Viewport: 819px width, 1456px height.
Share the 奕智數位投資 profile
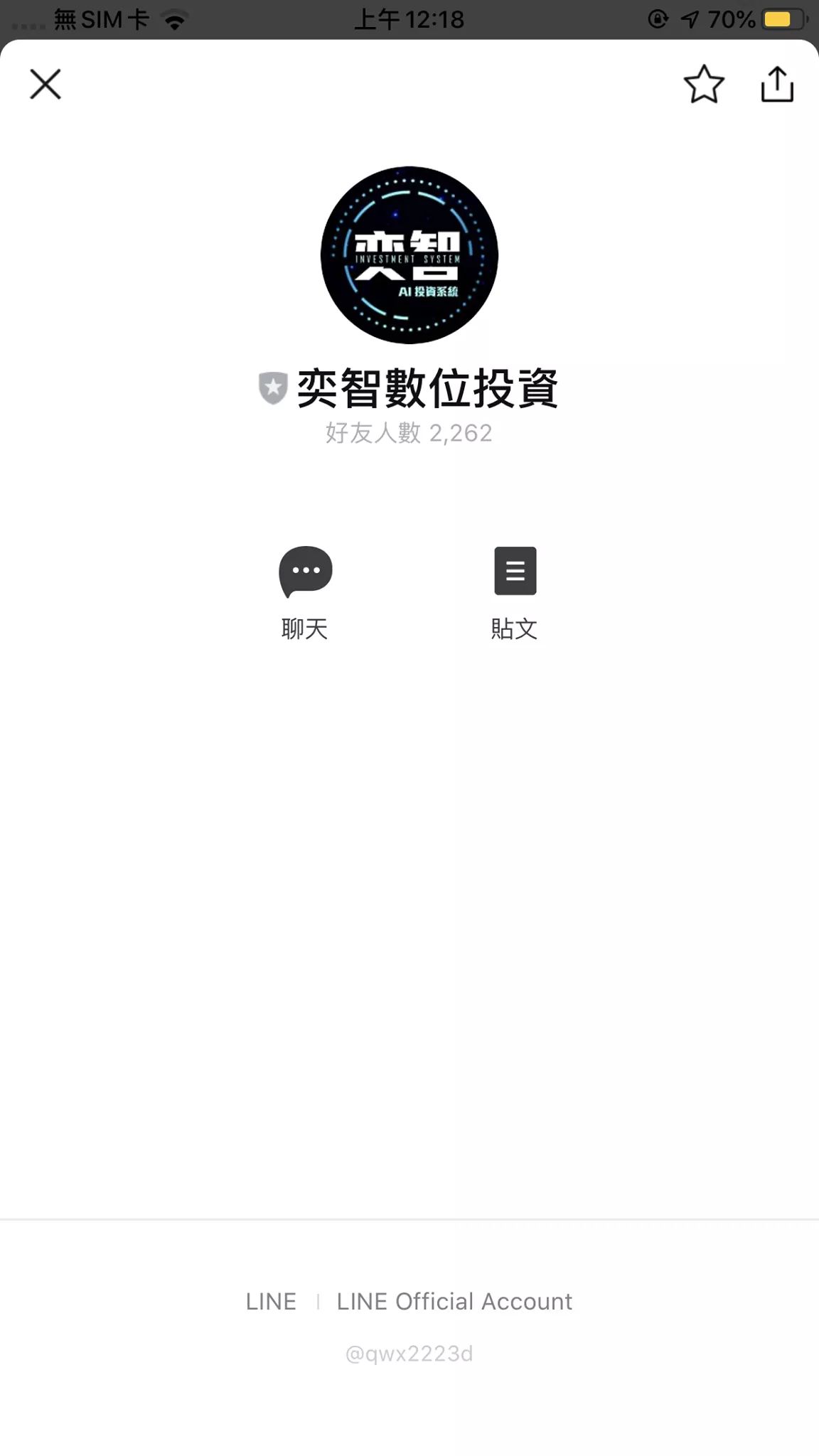pos(777,84)
